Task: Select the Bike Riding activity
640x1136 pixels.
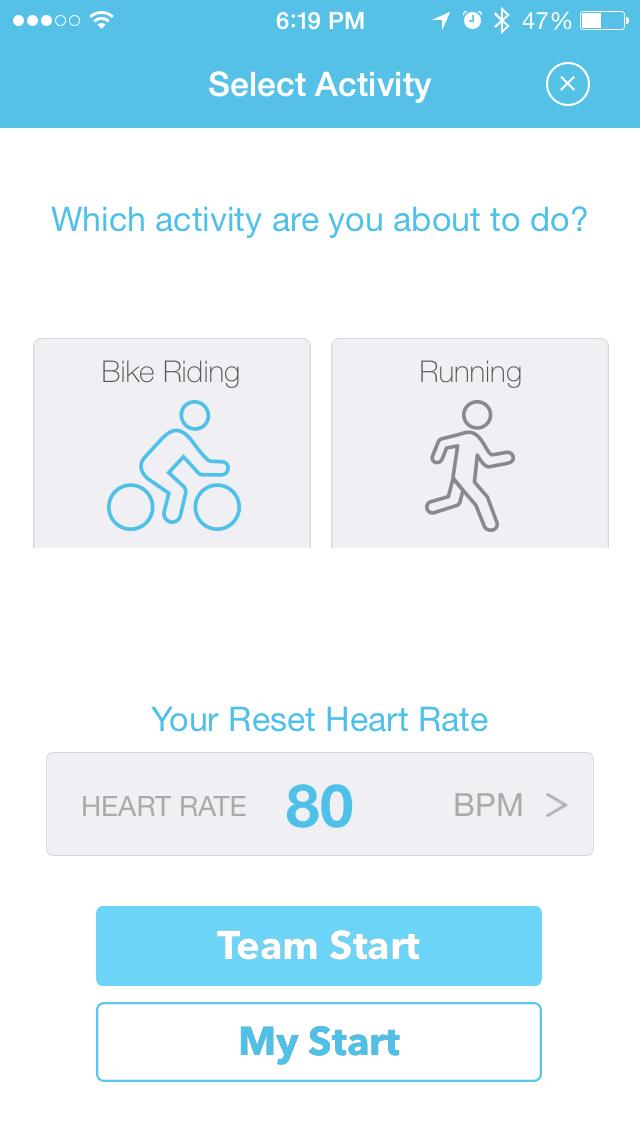Action: [x=172, y=443]
